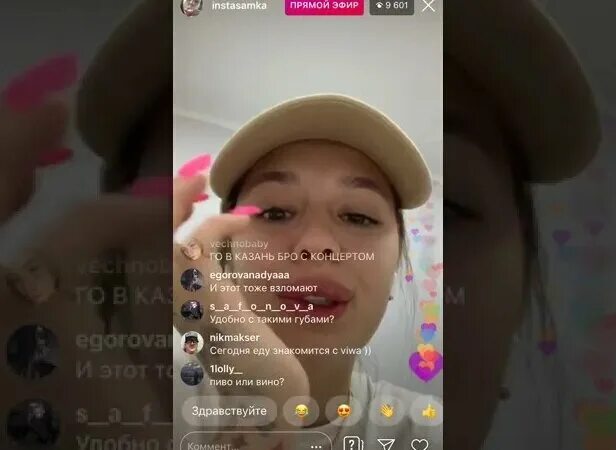
Task: Send quick reply Здравствуйте
Action: [x=229, y=411]
